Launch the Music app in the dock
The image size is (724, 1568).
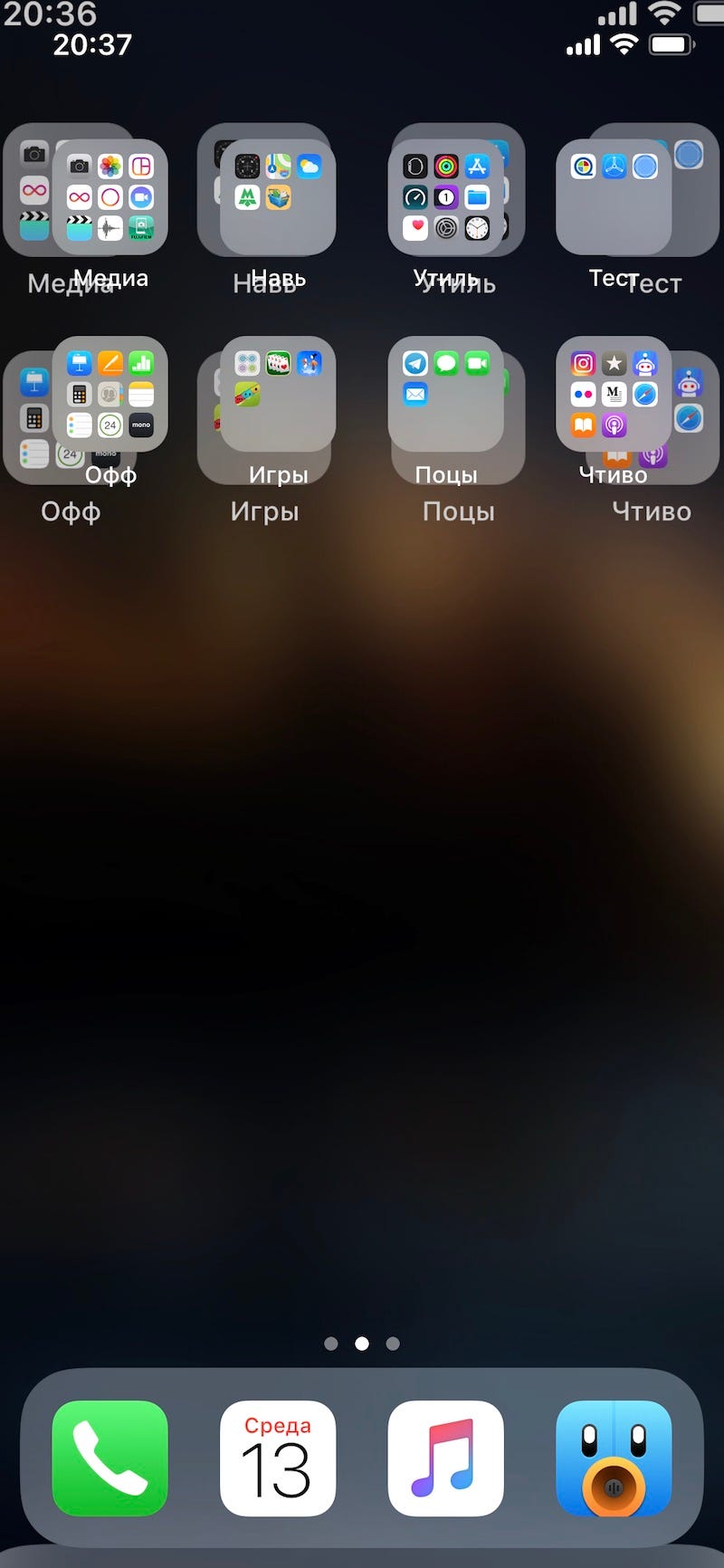[445, 1458]
